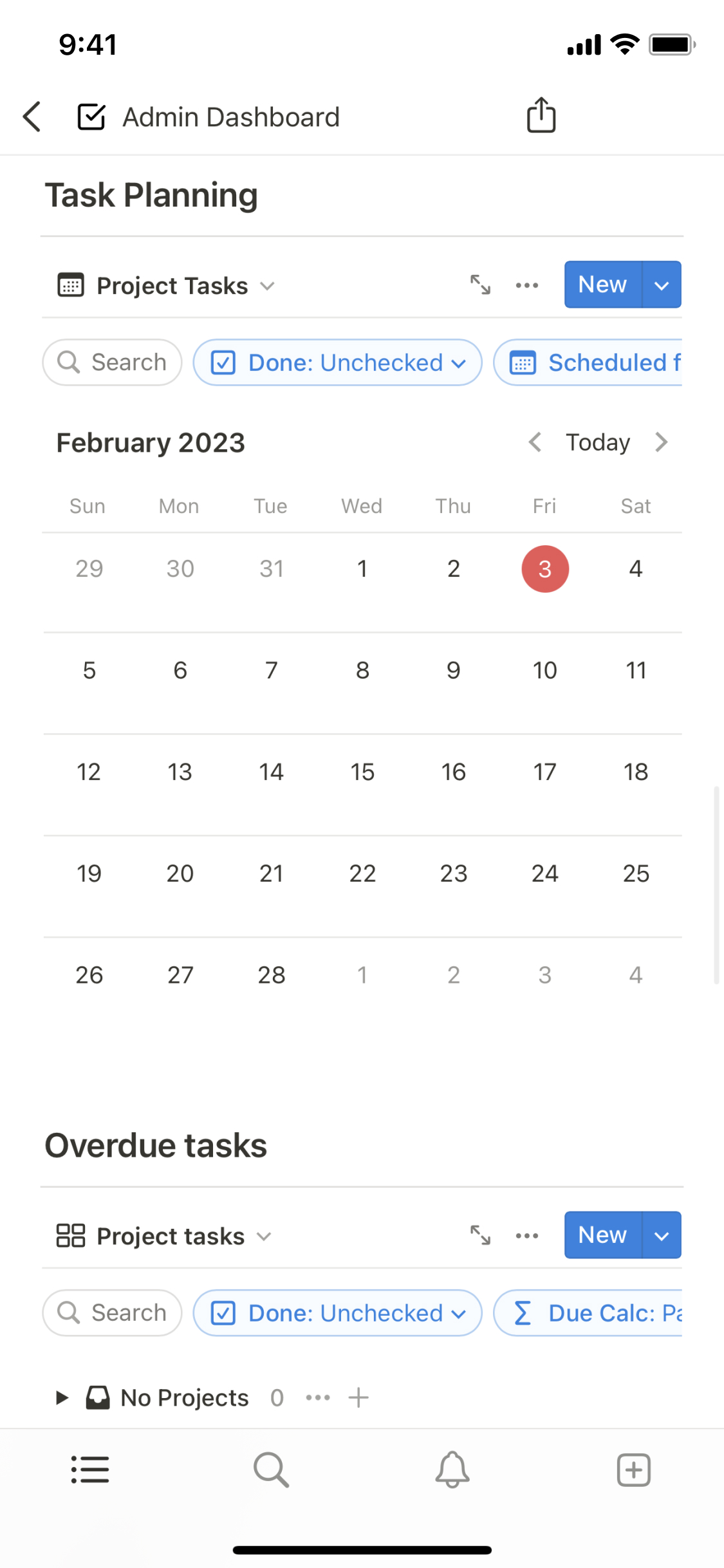The height and width of the screenshot is (1568, 724).
Task: Share the Admin Dashboard page
Action: click(x=541, y=116)
